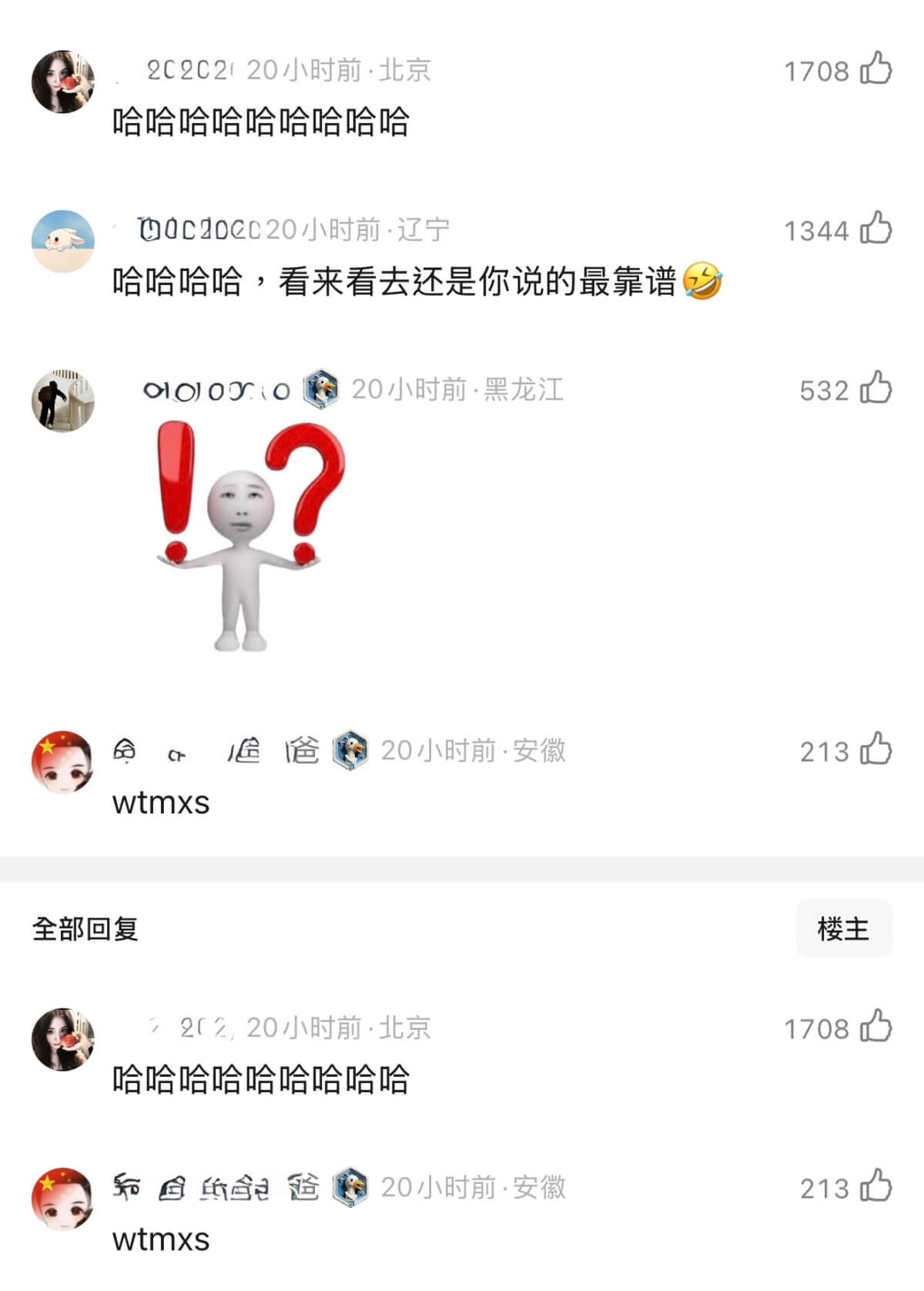The width and height of the screenshot is (924, 1291).
Task: Like the Liaoning comment with 1344 likes
Action: [x=875, y=229]
